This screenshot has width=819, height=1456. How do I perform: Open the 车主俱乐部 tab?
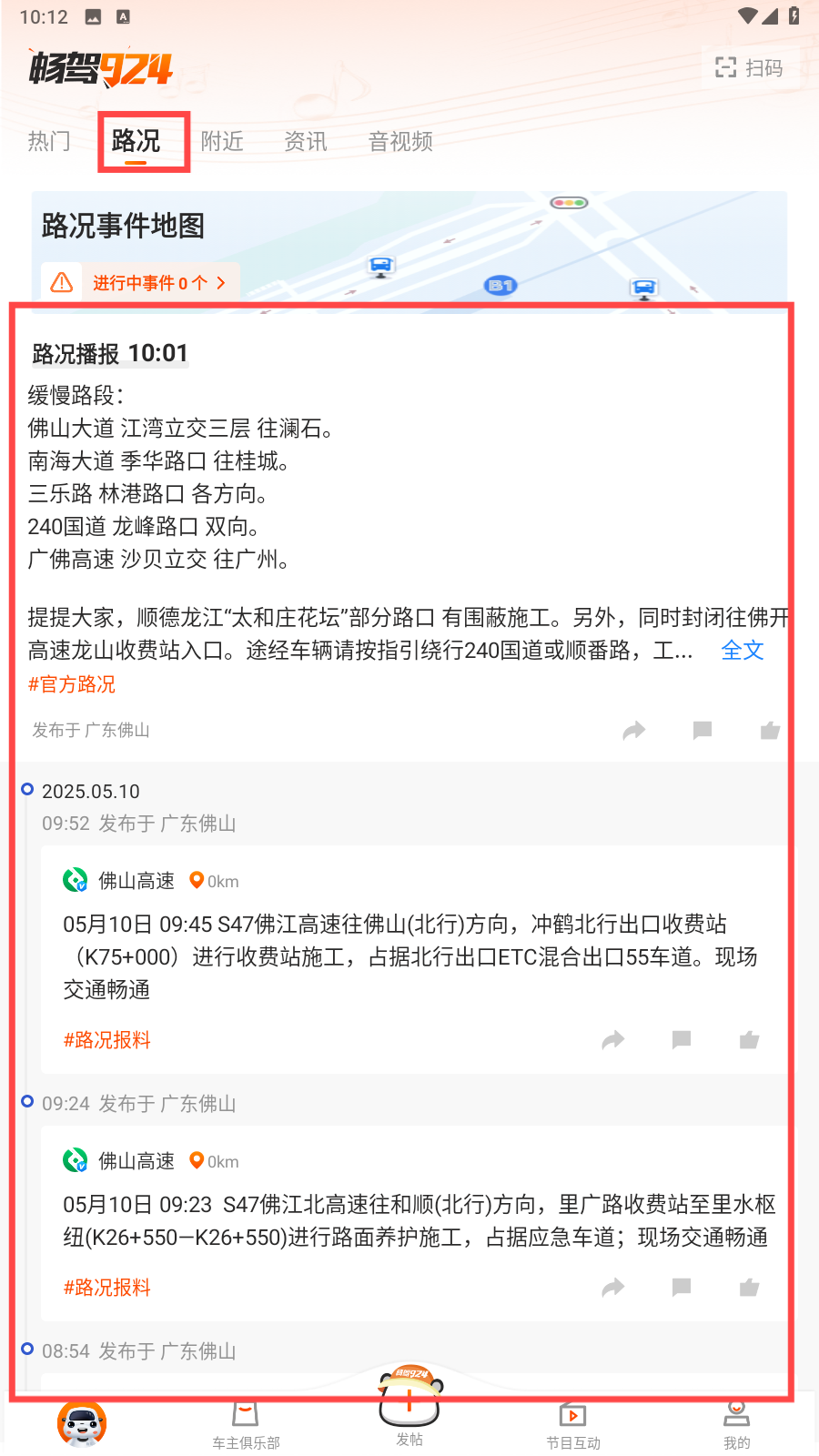click(x=246, y=1425)
